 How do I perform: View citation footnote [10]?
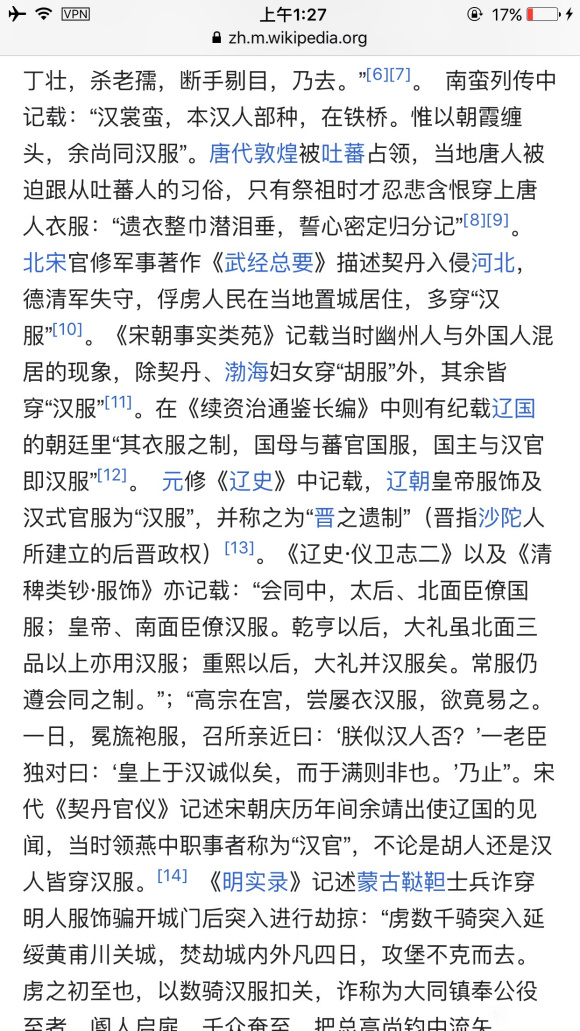[x=66, y=329]
